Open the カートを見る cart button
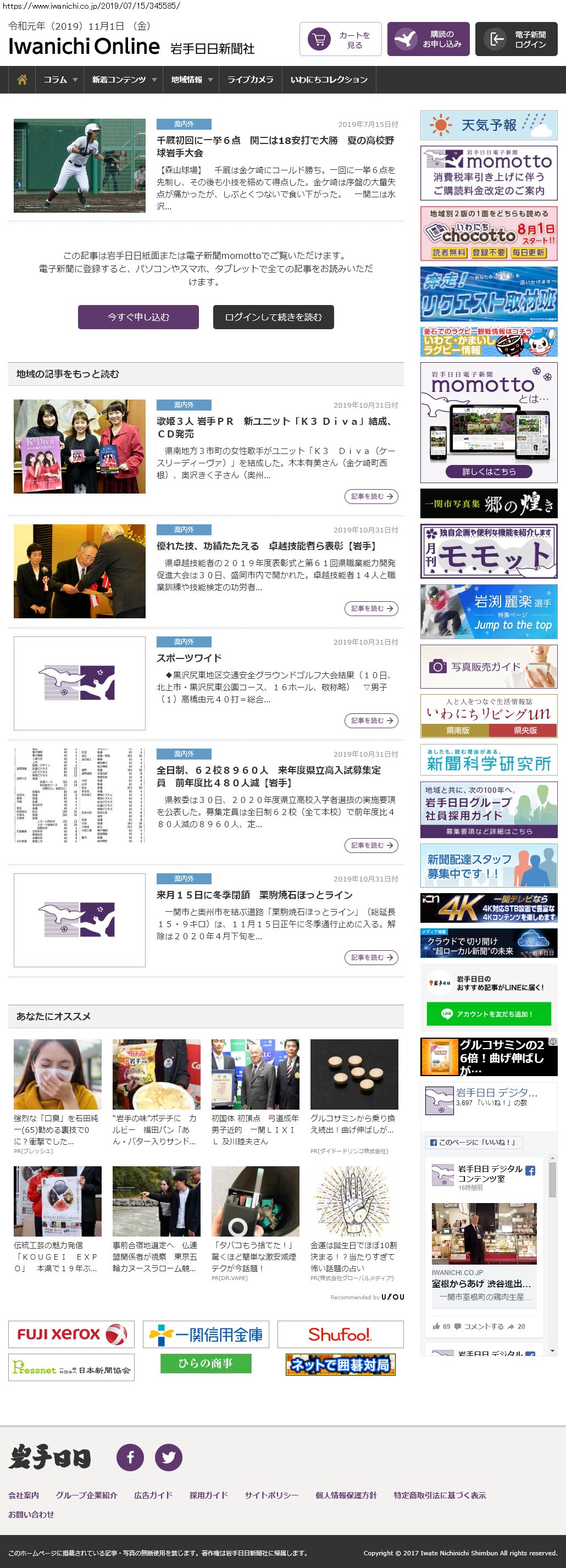 point(340,40)
